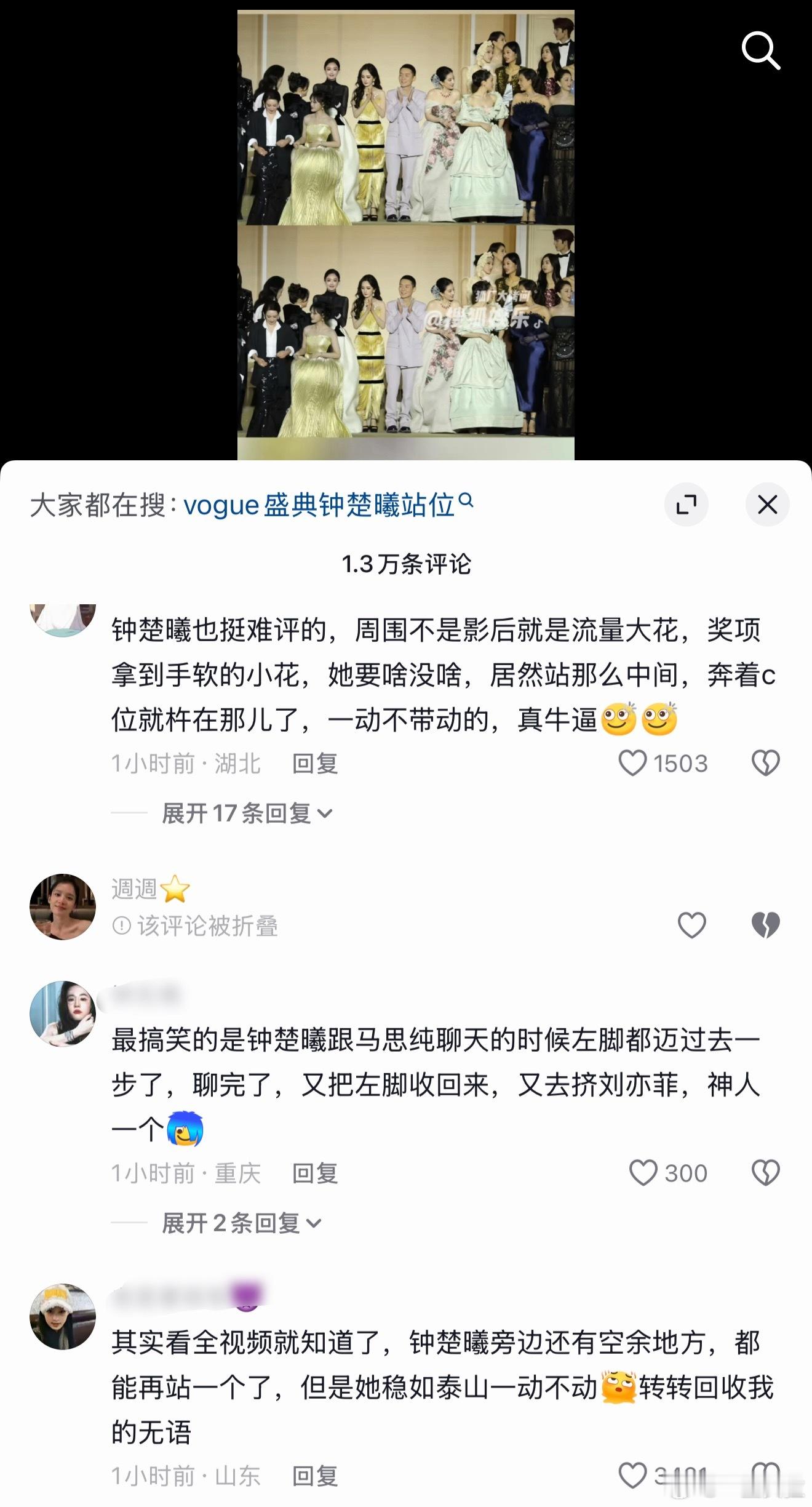Reply to the comment from 湖北

(x=314, y=764)
